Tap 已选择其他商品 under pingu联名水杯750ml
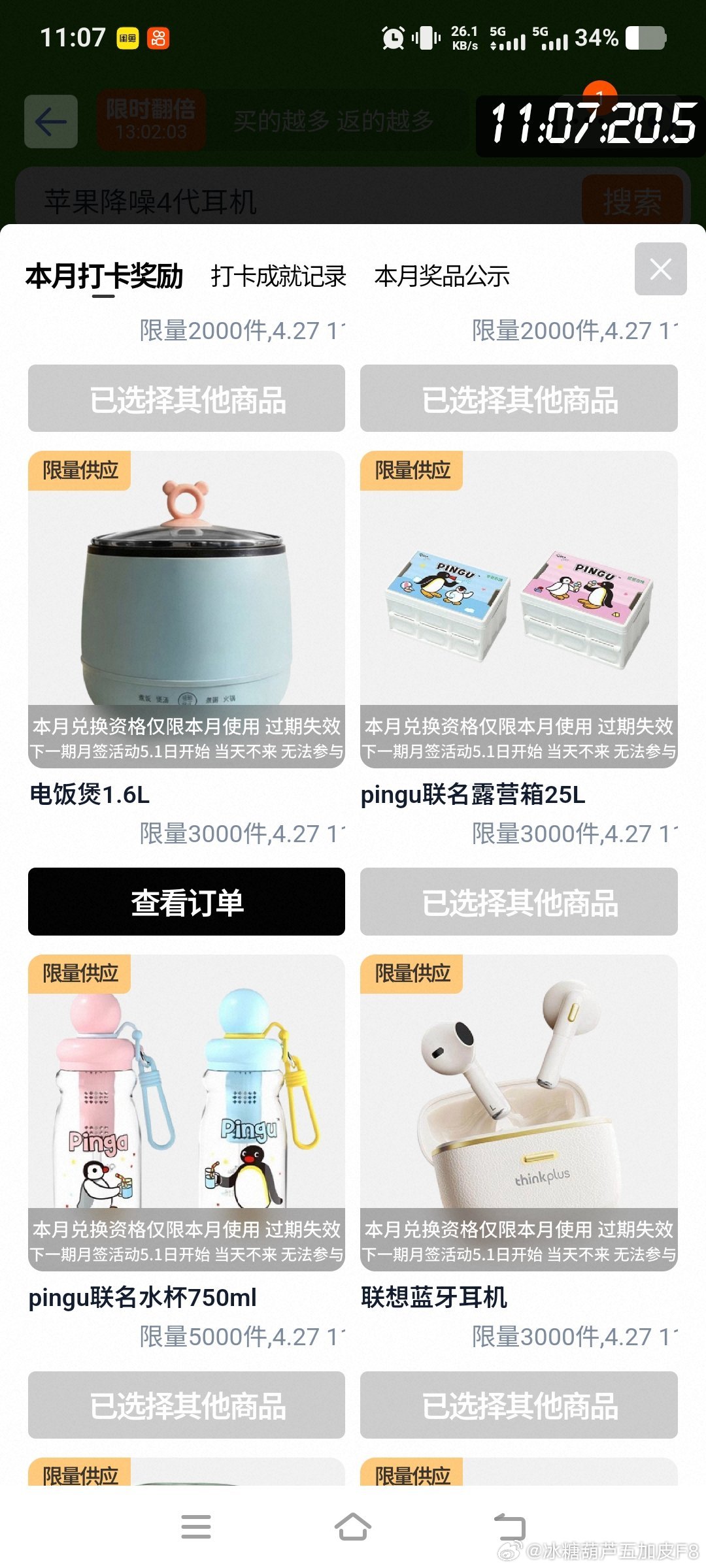This screenshot has height=1568, width=706. pos(186,1405)
